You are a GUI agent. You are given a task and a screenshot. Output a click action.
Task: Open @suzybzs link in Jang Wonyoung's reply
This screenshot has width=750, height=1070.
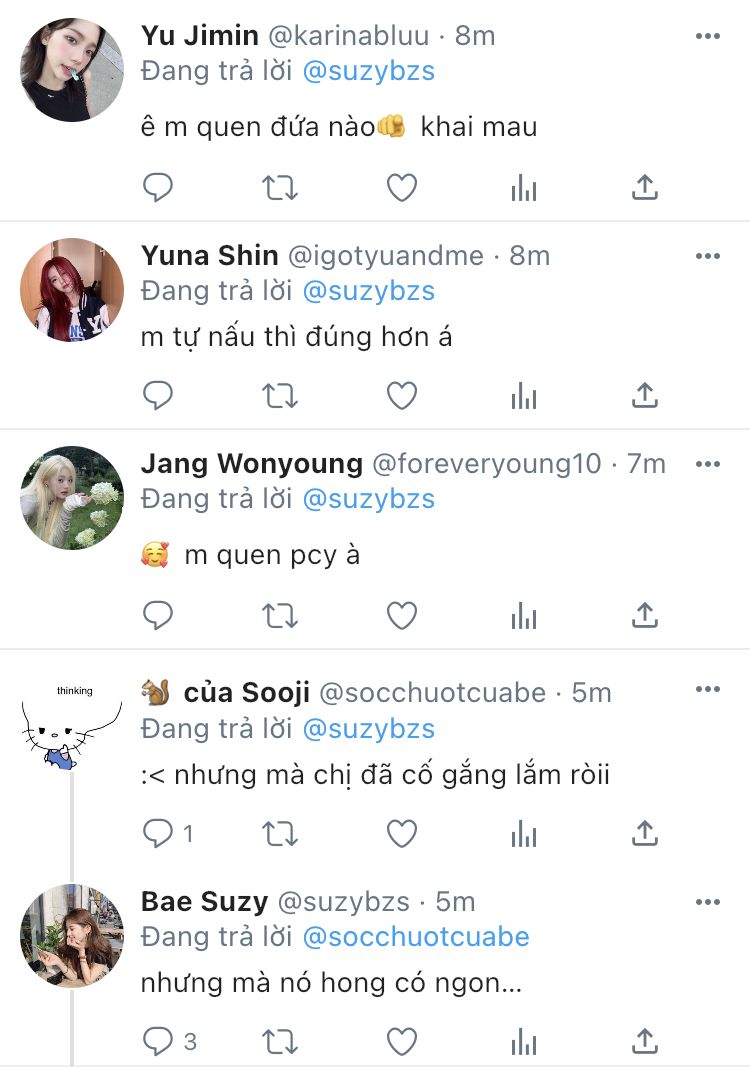tap(368, 499)
